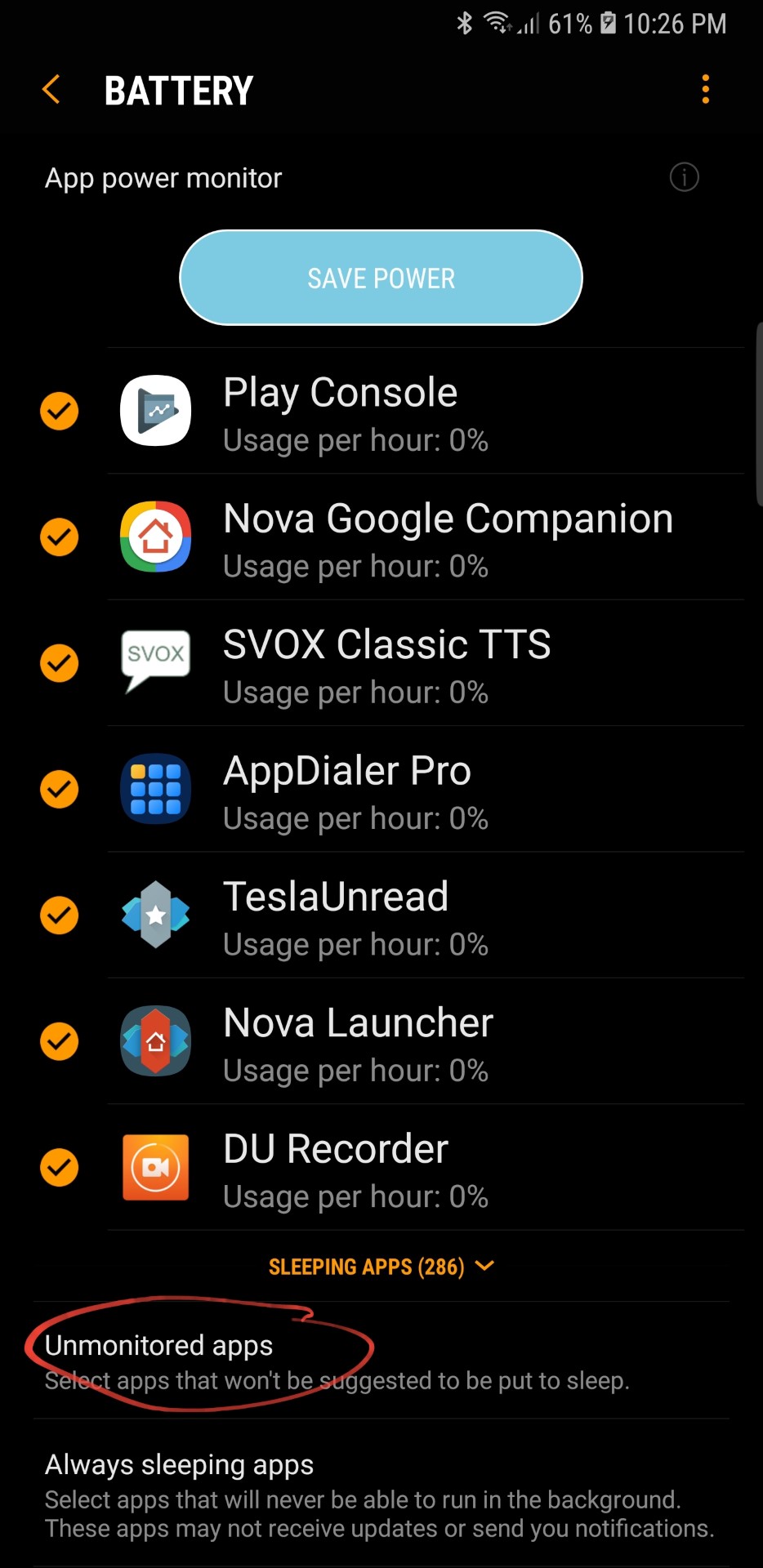Deselect Nova Google Companion checkbox
This screenshot has height=1568, width=763.
(x=60, y=537)
